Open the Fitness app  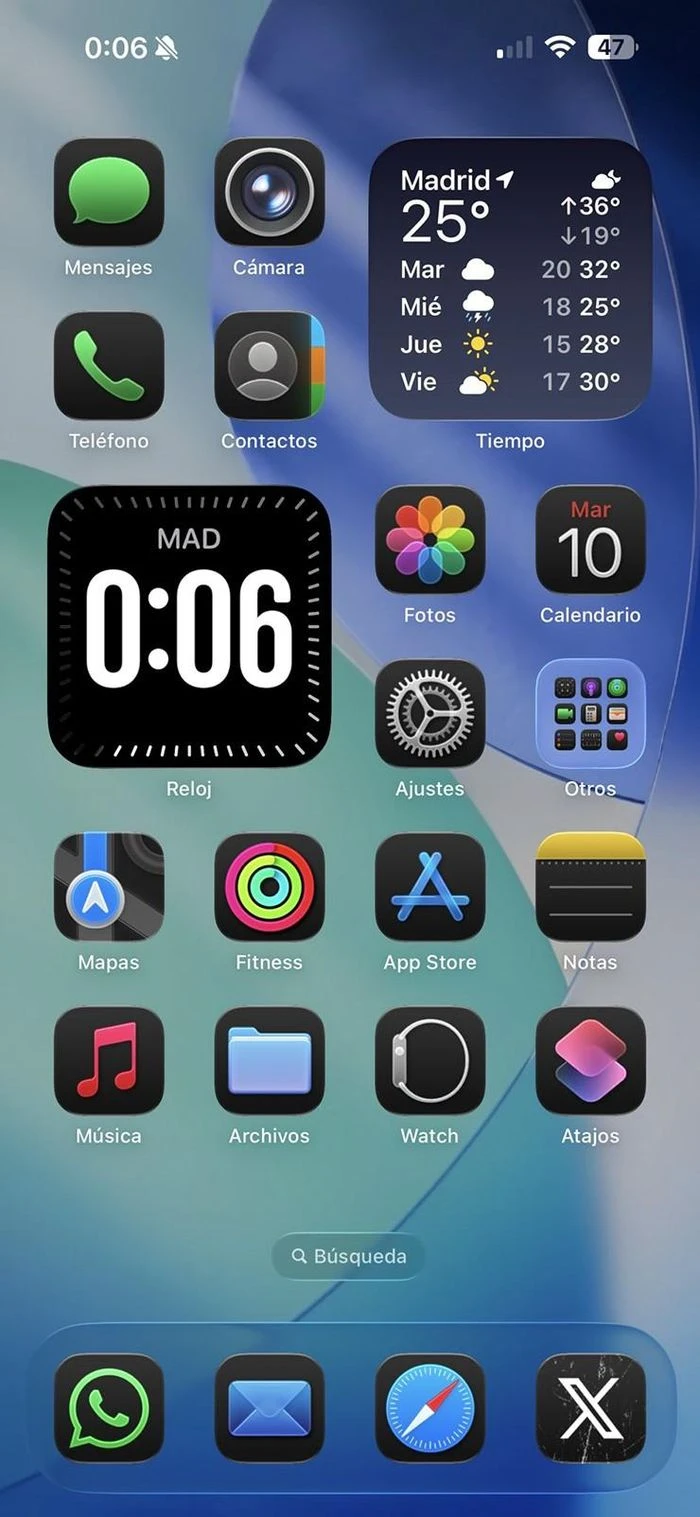pyautogui.click(x=269, y=887)
